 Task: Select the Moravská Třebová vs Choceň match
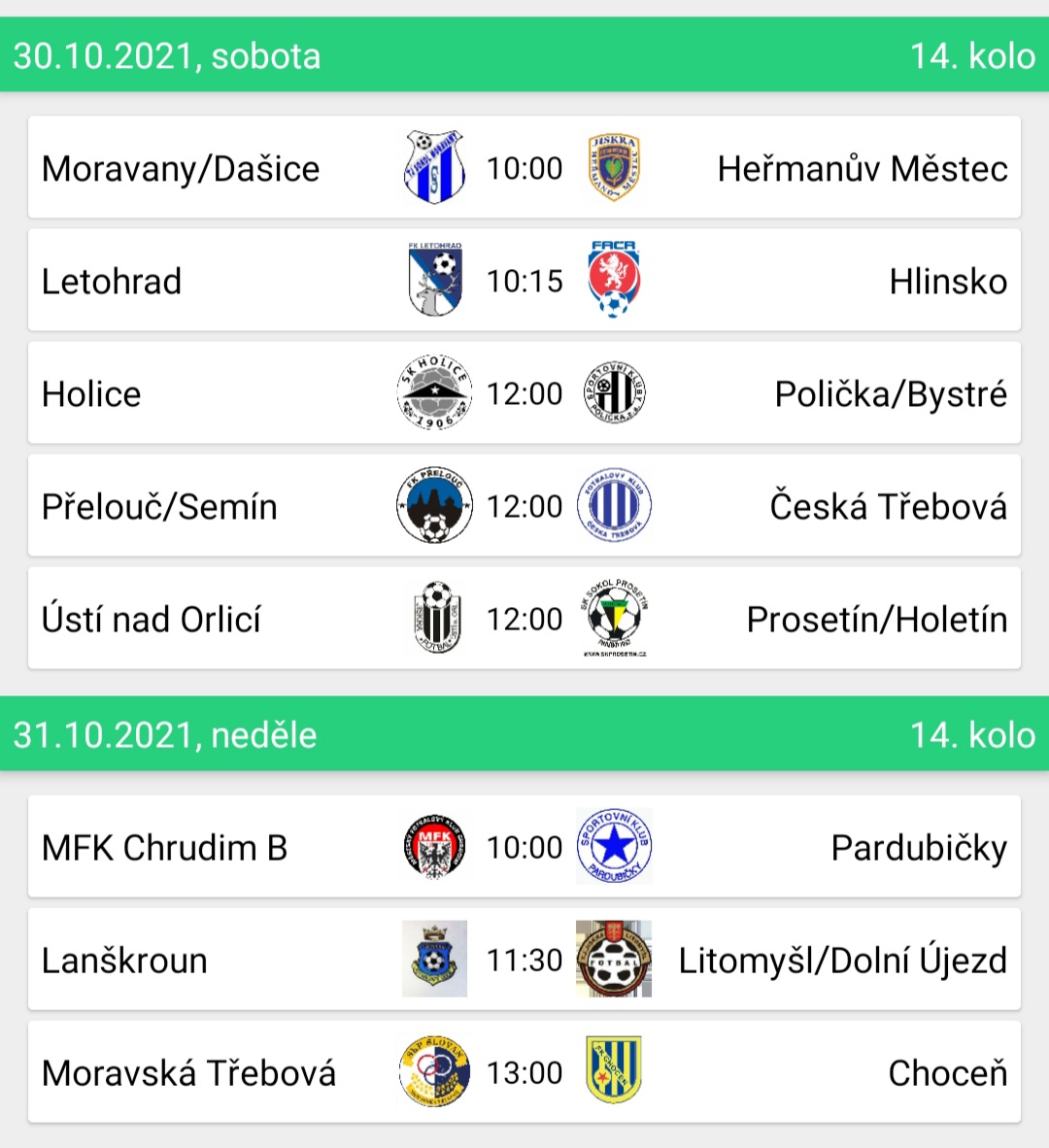coord(524,1072)
